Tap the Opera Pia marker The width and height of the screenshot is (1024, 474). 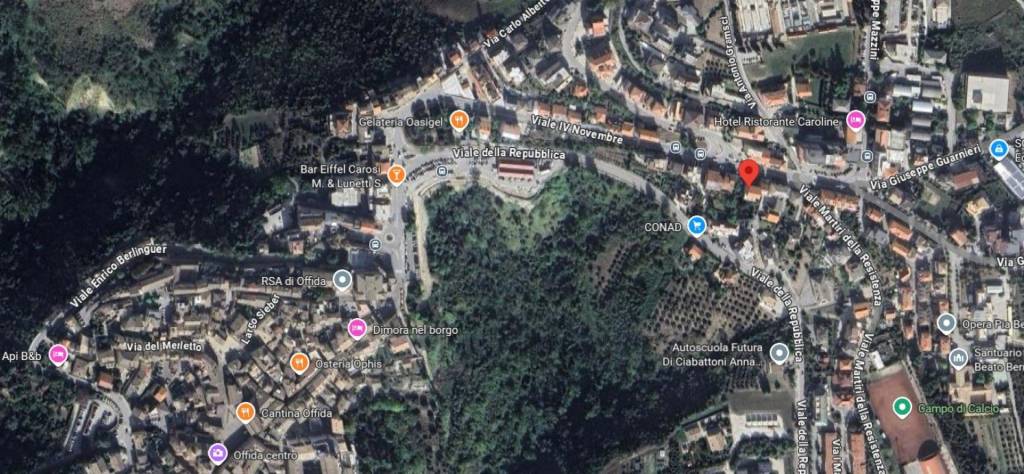tap(946, 323)
